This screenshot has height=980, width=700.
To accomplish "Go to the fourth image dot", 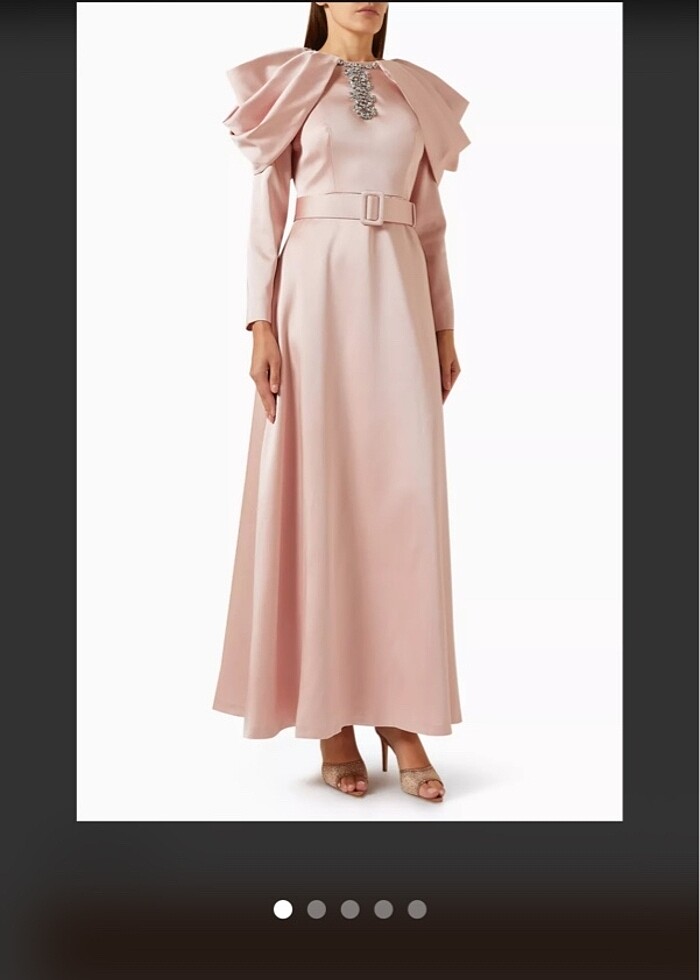I will [383, 909].
